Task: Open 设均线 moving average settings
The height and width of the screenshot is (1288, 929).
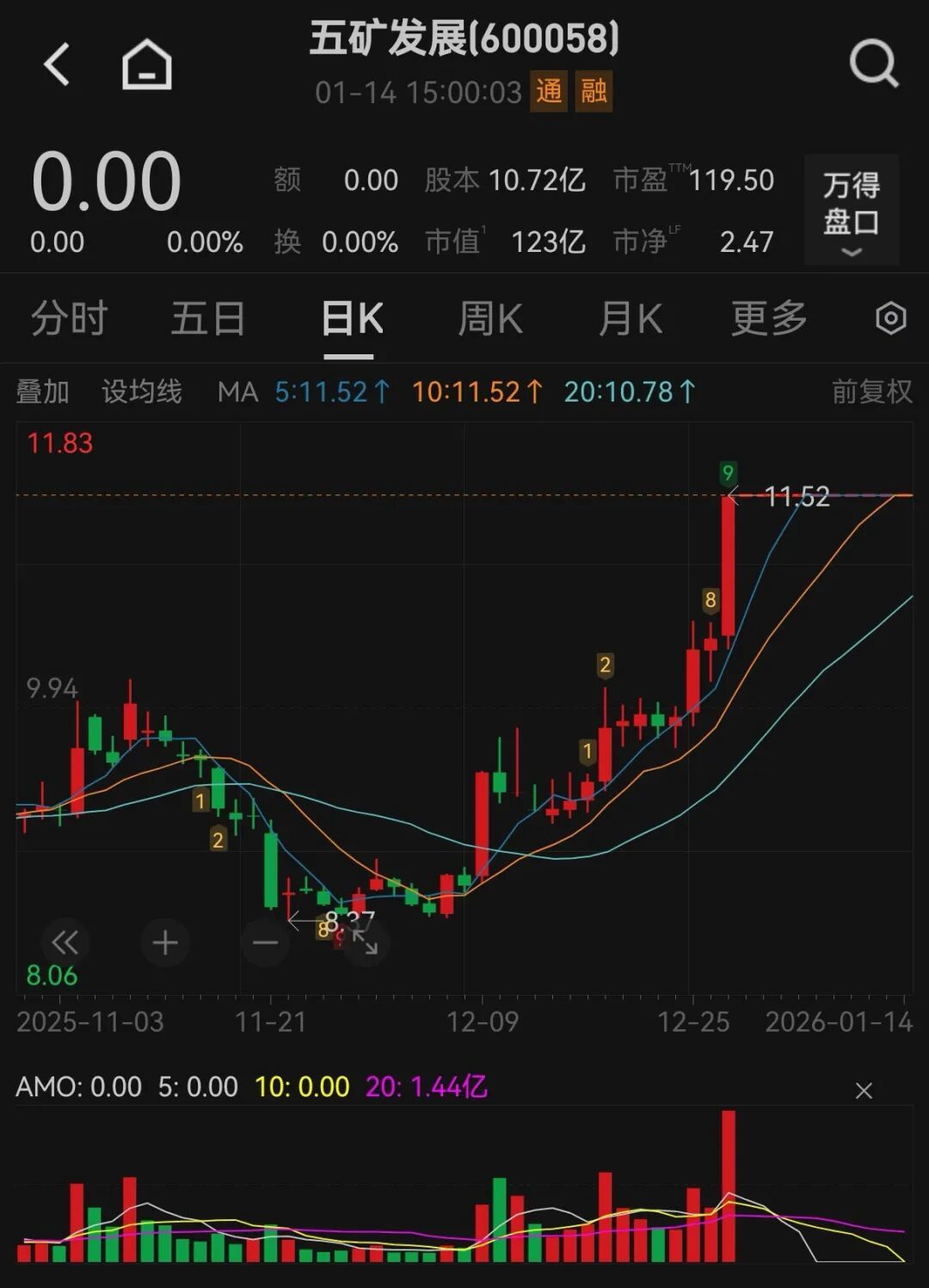Action: pos(143,391)
